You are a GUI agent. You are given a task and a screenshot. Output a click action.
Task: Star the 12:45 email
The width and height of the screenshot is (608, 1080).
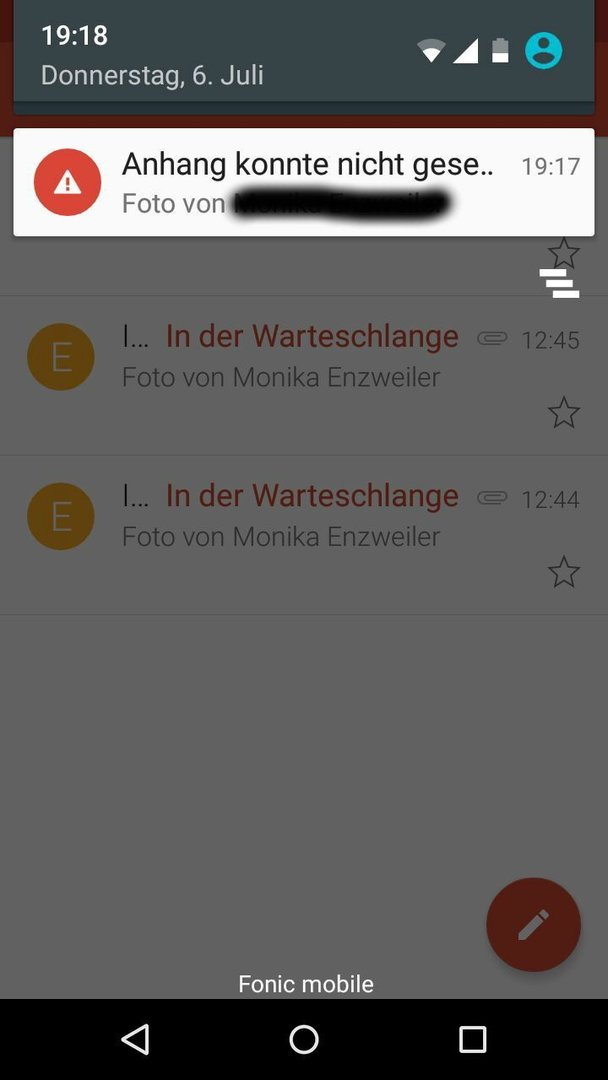pyautogui.click(x=563, y=412)
